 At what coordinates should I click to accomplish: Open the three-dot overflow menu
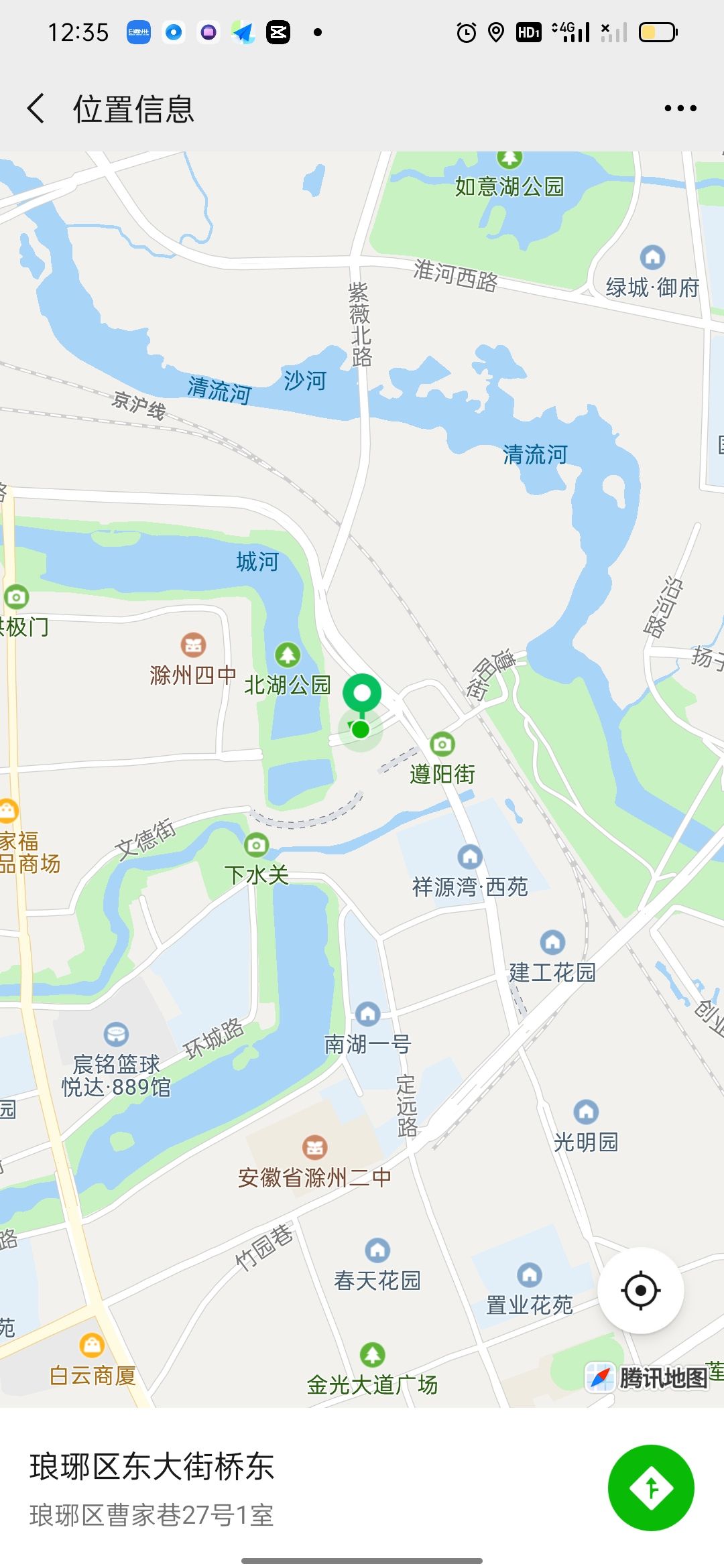[x=680, y=109]
